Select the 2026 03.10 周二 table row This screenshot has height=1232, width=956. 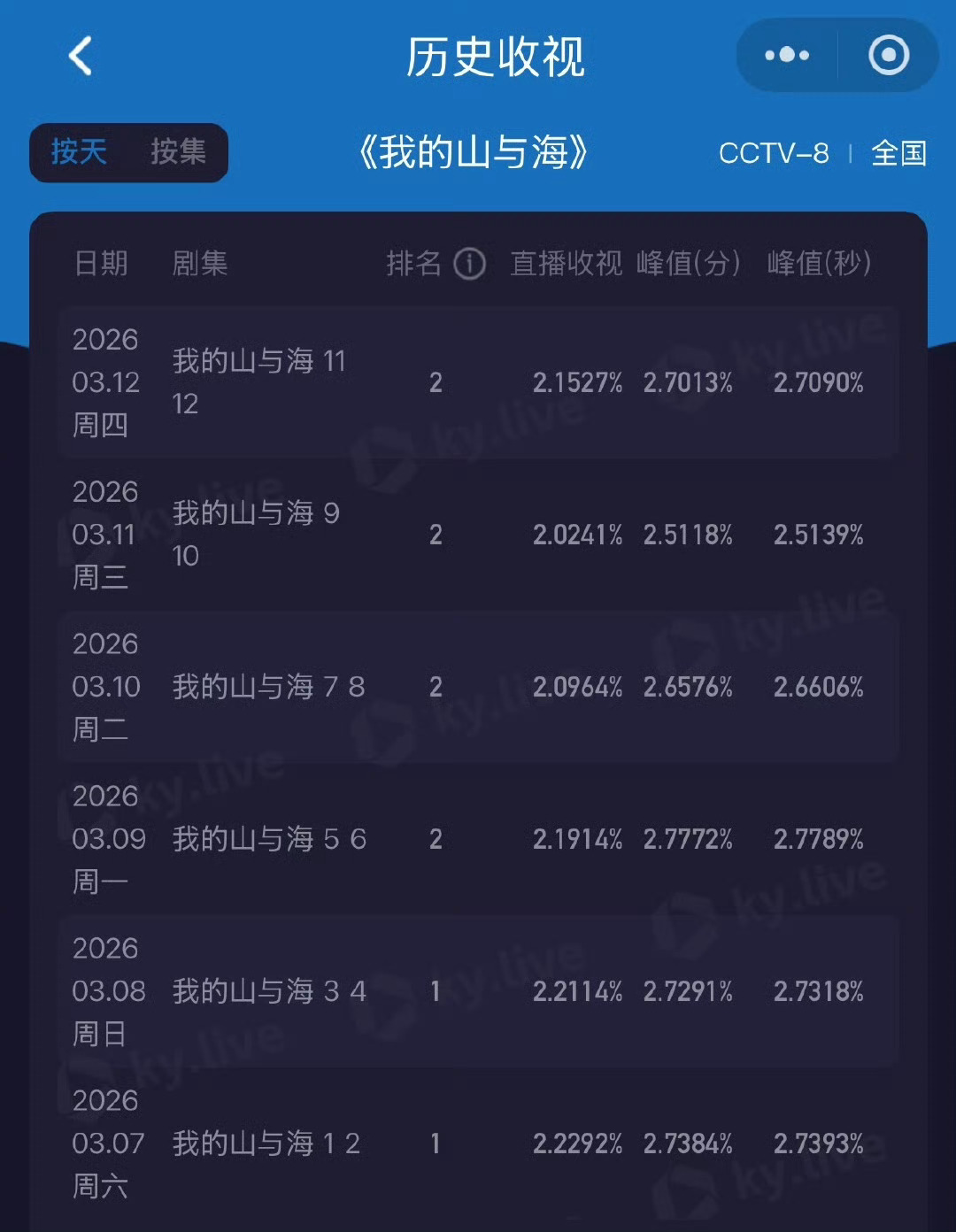point(478,687)
